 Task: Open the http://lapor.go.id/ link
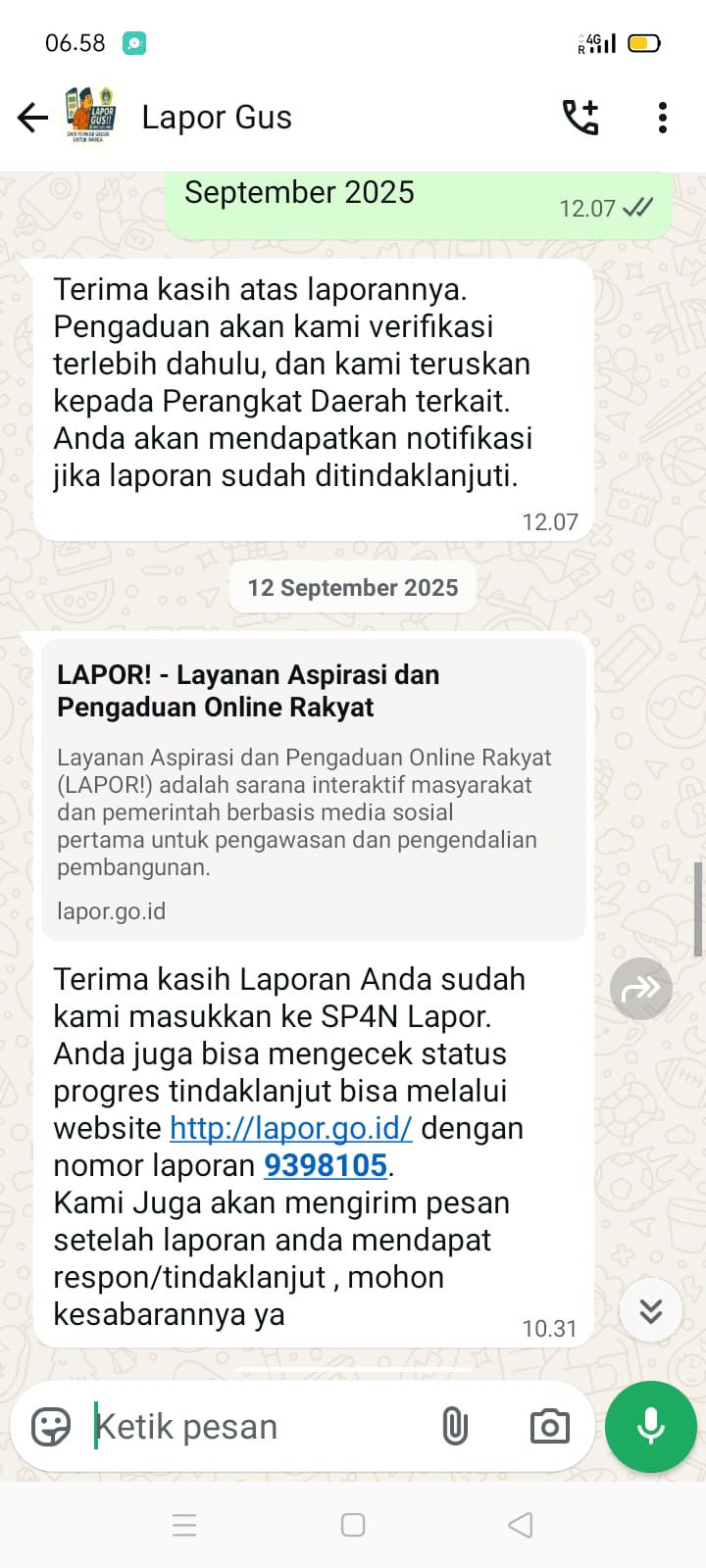coord(290,1128)
